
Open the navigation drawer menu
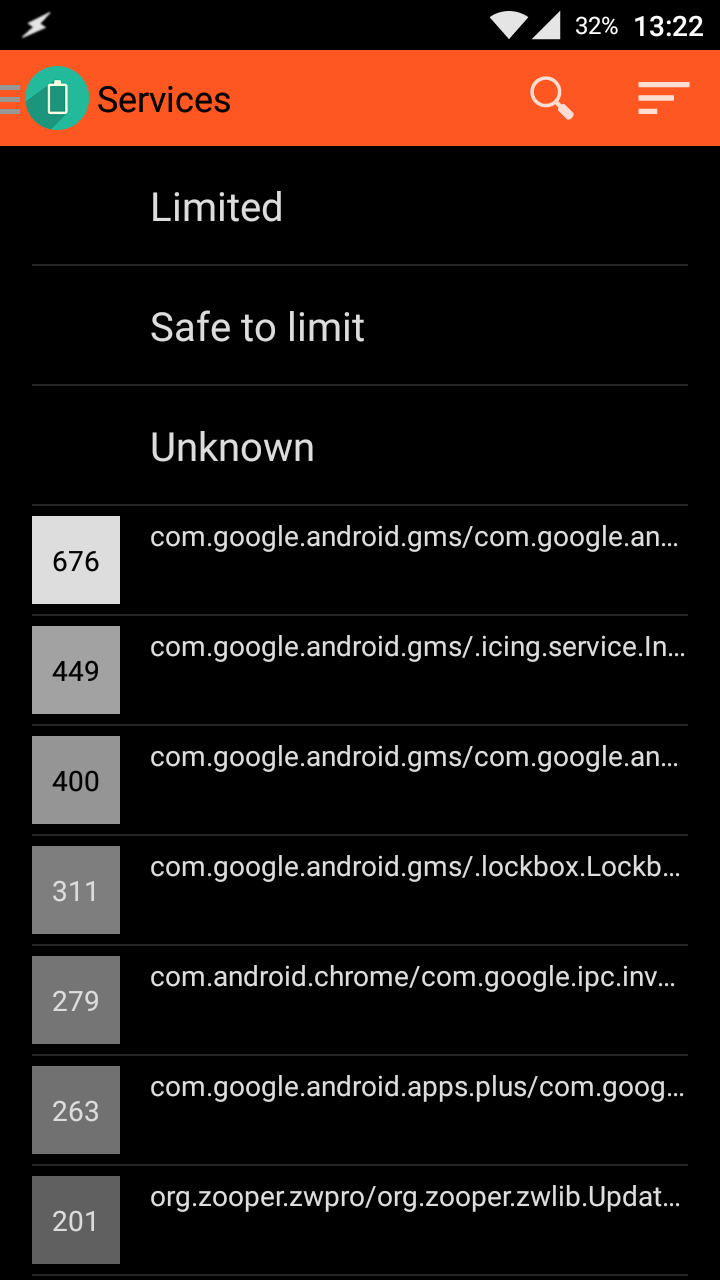point(12,99)
